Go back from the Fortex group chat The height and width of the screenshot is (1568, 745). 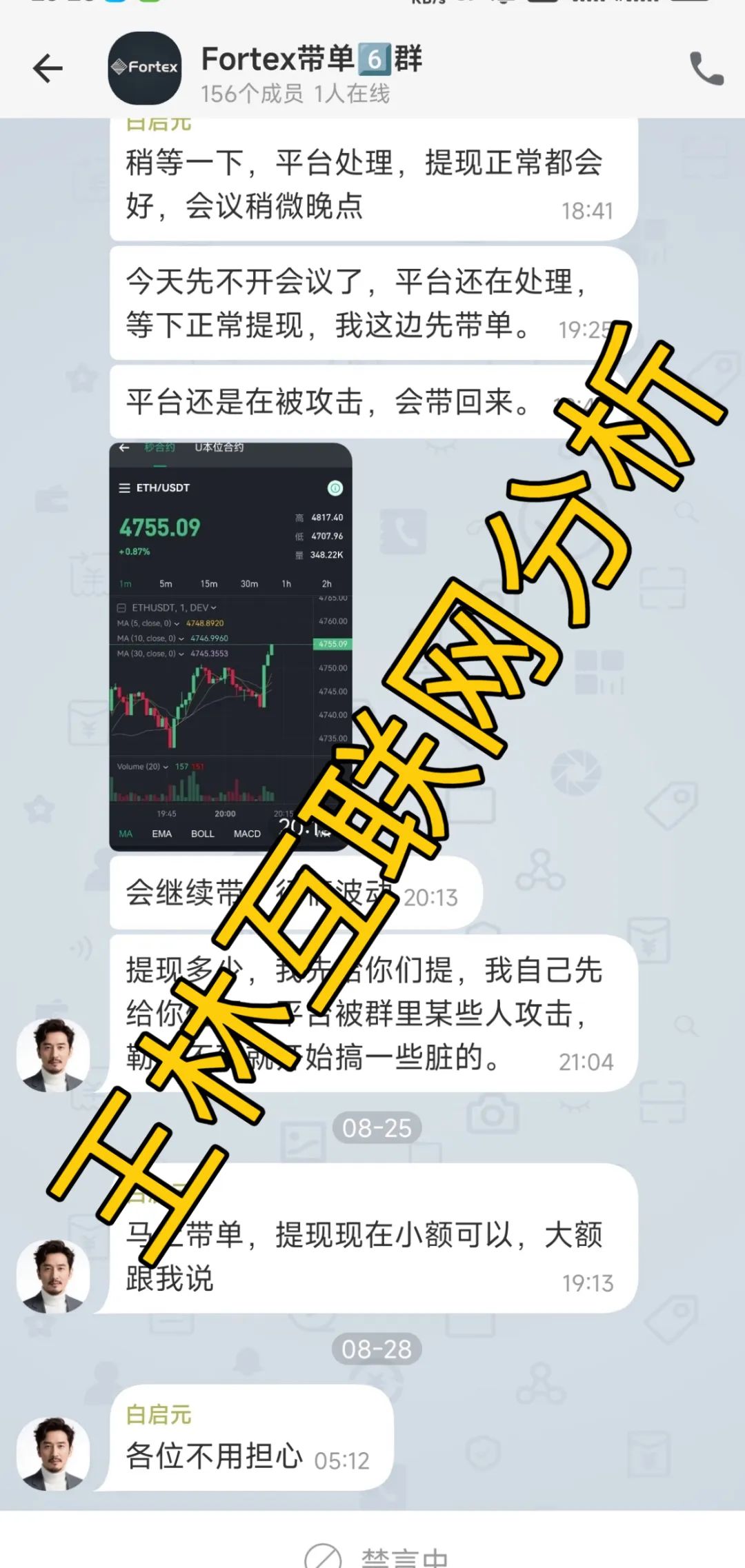48,69
